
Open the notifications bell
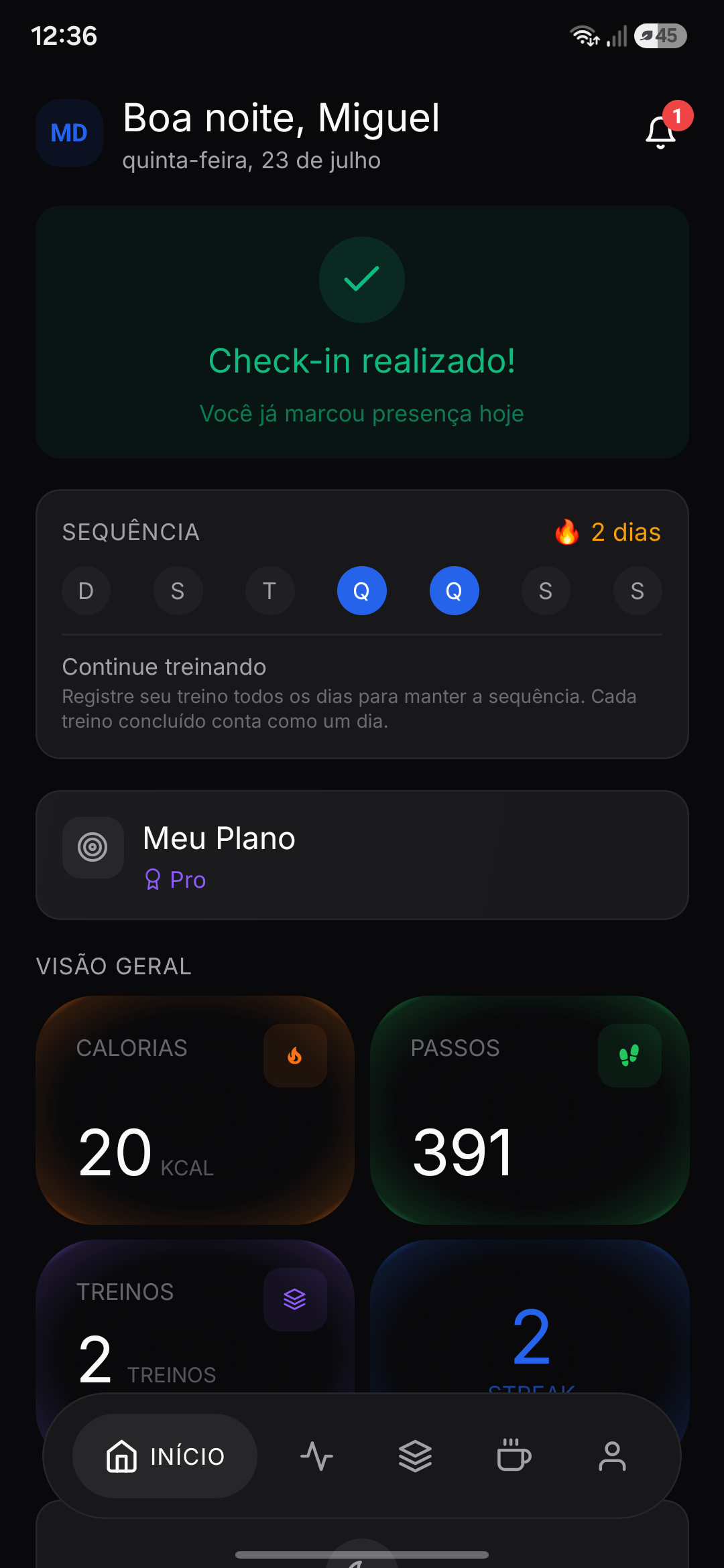coord(661,132)
